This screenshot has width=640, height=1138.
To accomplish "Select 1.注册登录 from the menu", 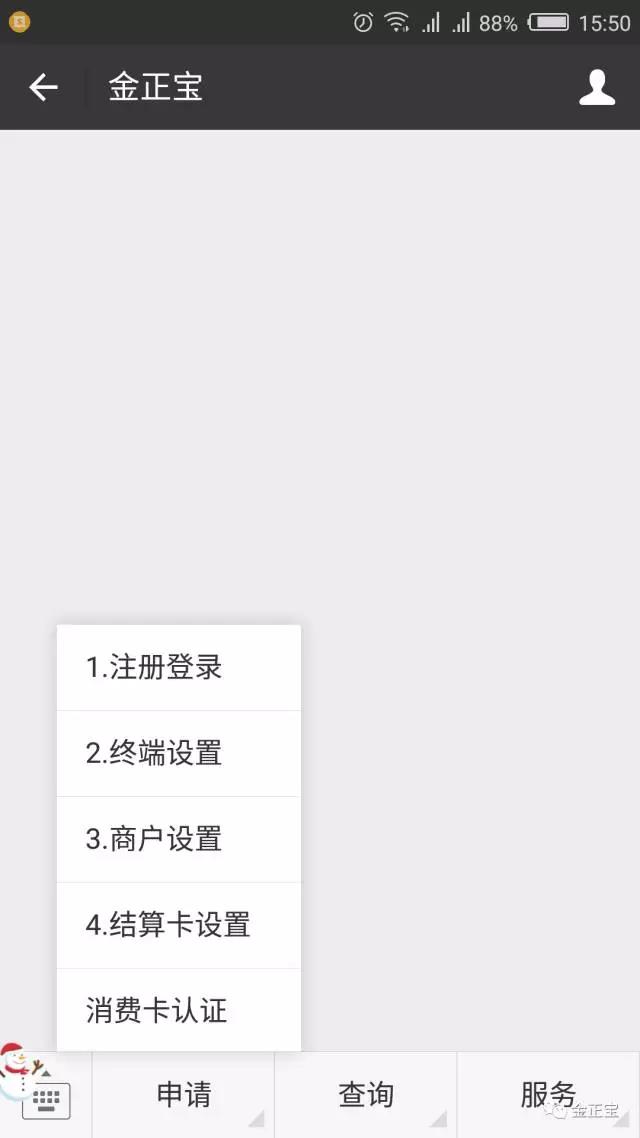I will pos(178,668).
